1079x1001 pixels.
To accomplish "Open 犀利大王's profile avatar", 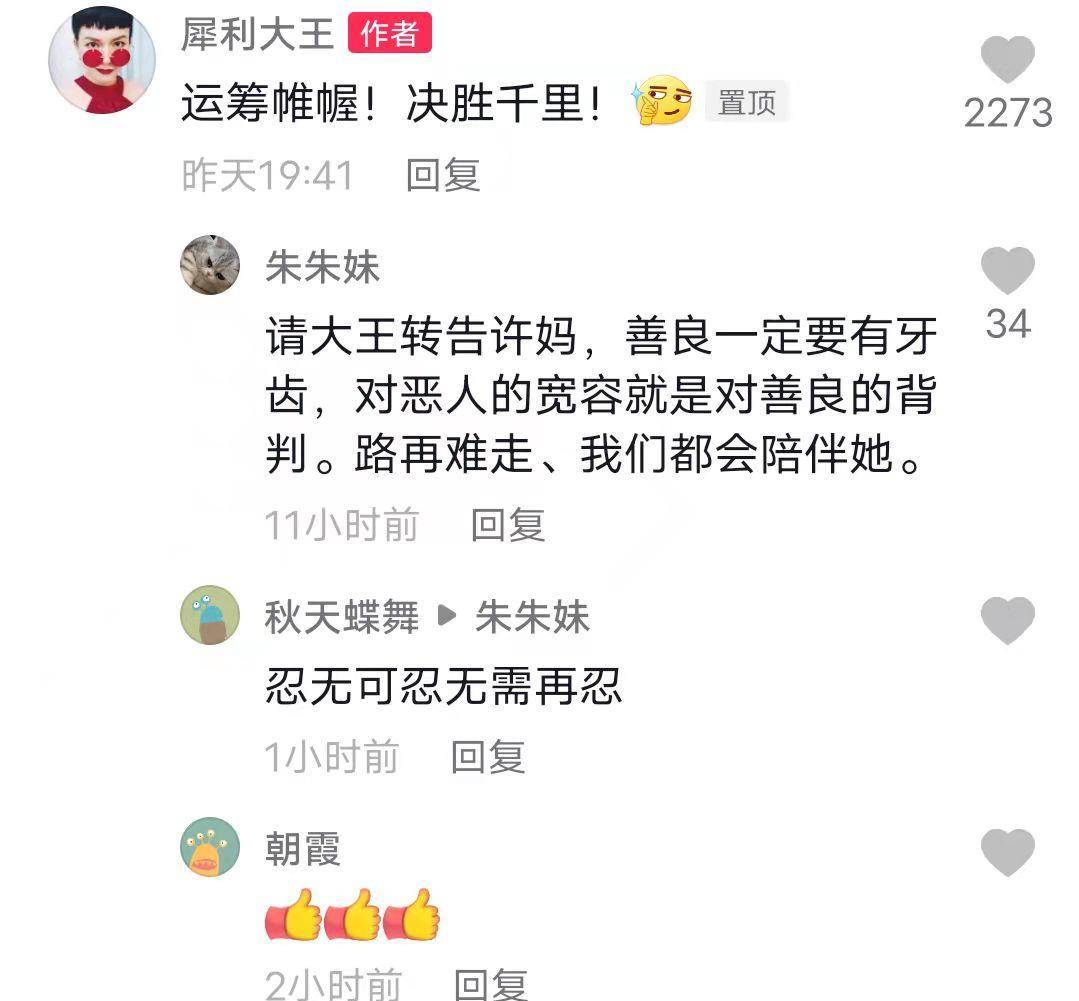I will coord(102,60).
